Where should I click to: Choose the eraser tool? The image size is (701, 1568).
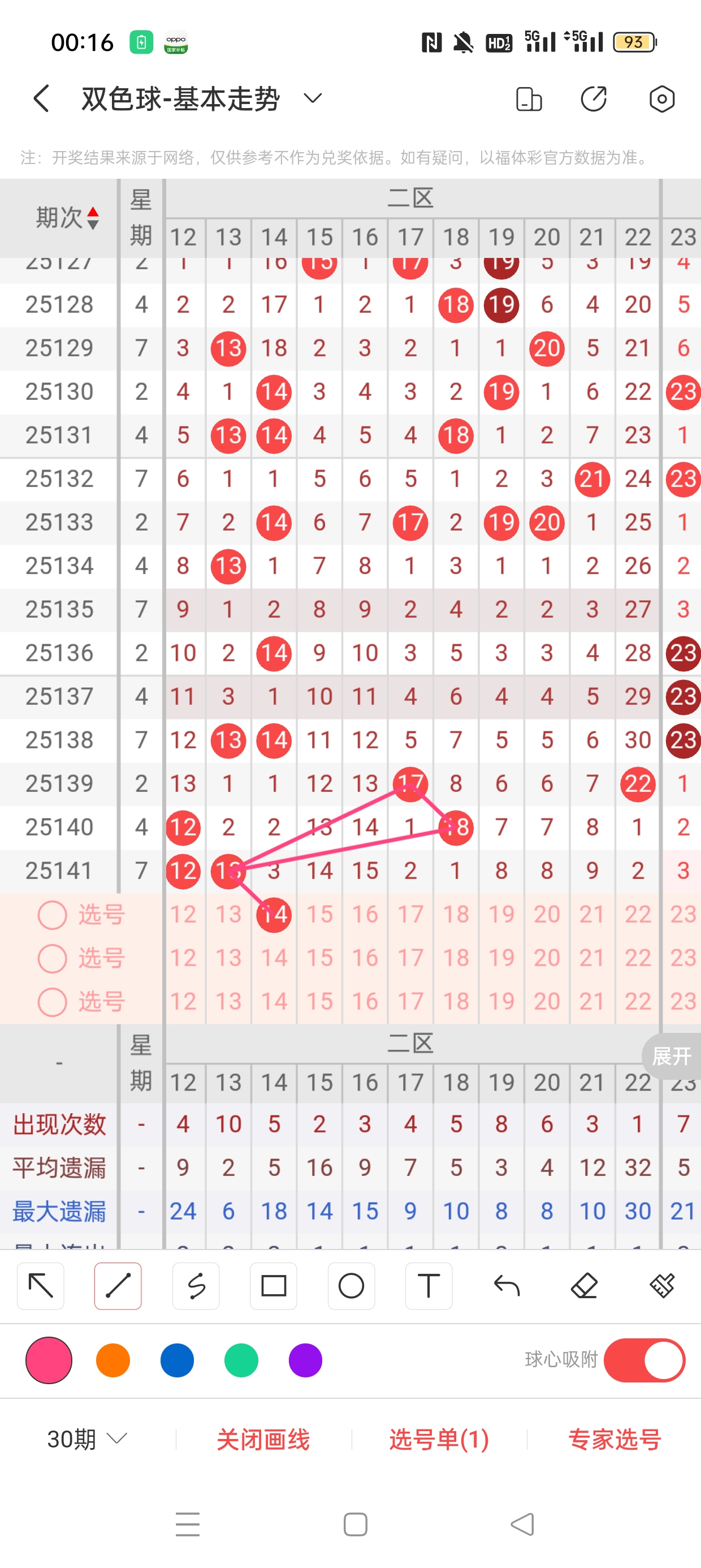pos(584,1286)
